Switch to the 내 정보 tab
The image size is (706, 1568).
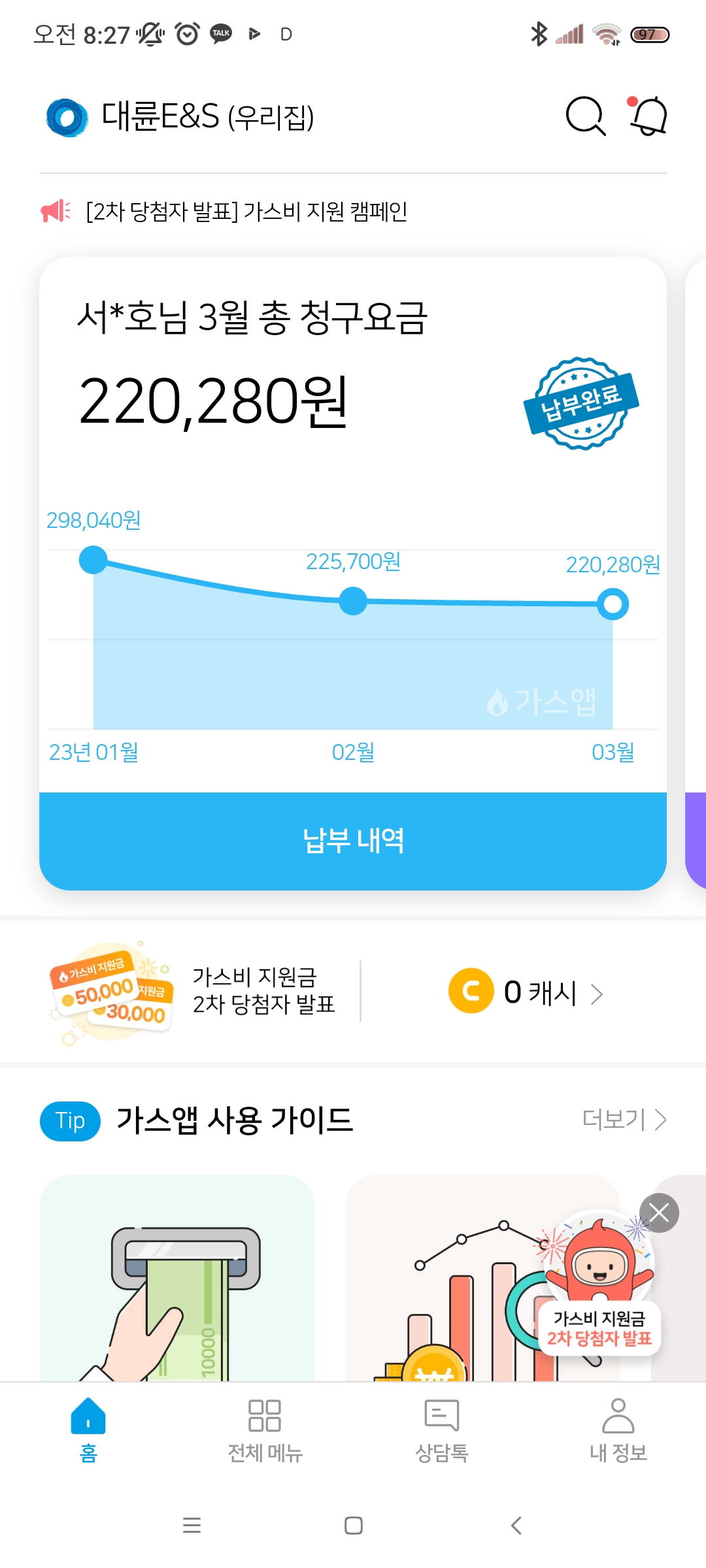618,1429
